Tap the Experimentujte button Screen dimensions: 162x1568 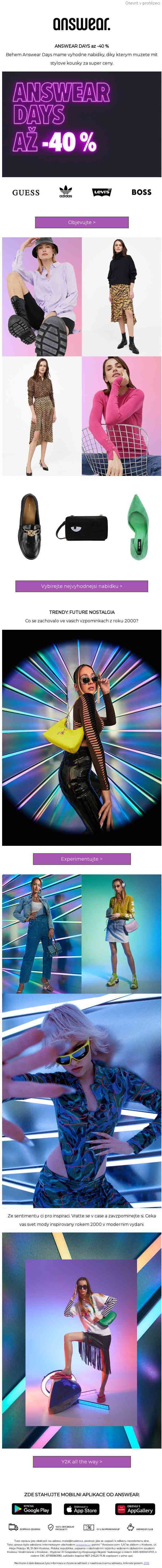click(x=81, y=859)
